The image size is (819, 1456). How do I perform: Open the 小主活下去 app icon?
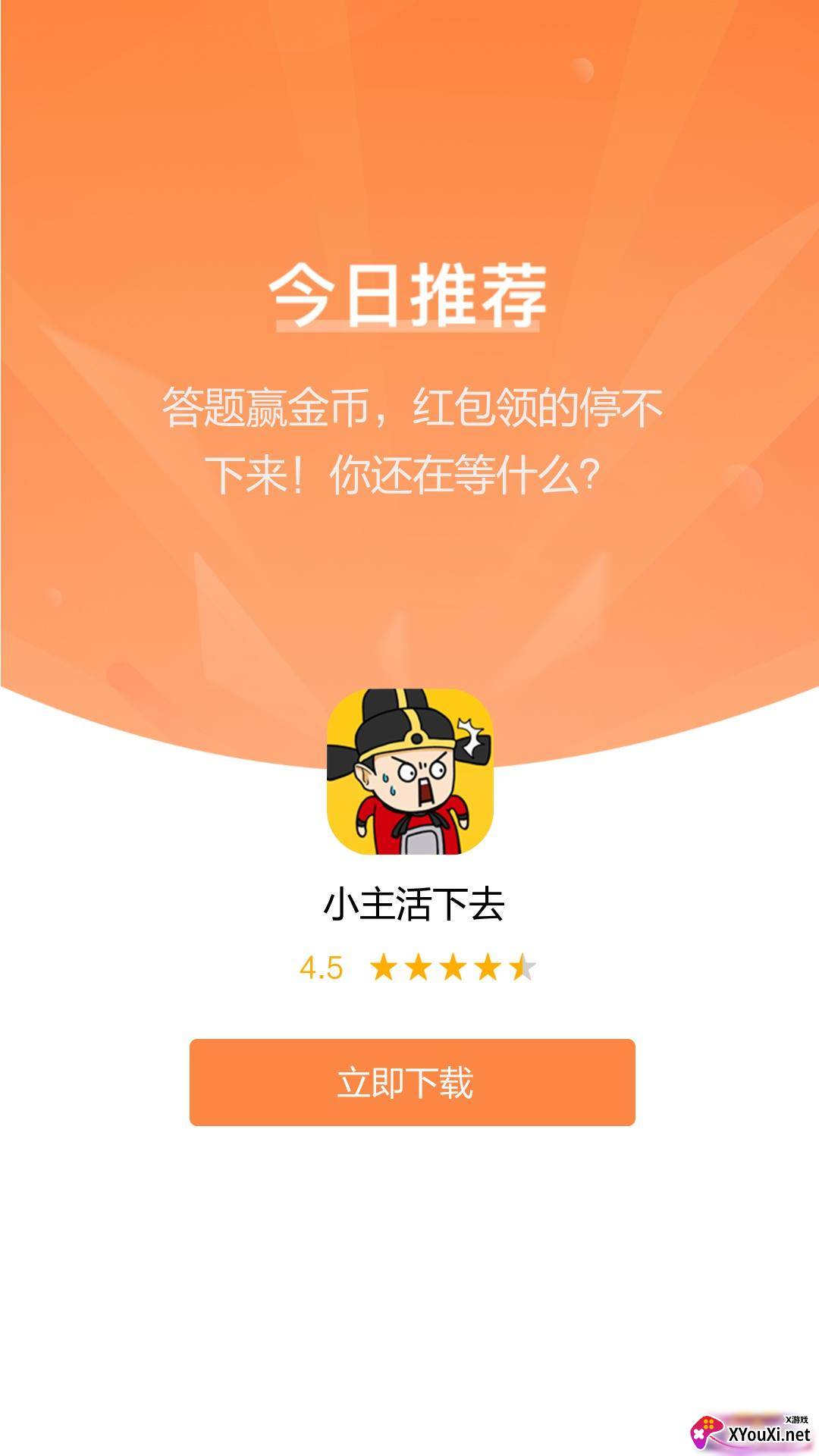pos(409,771)
